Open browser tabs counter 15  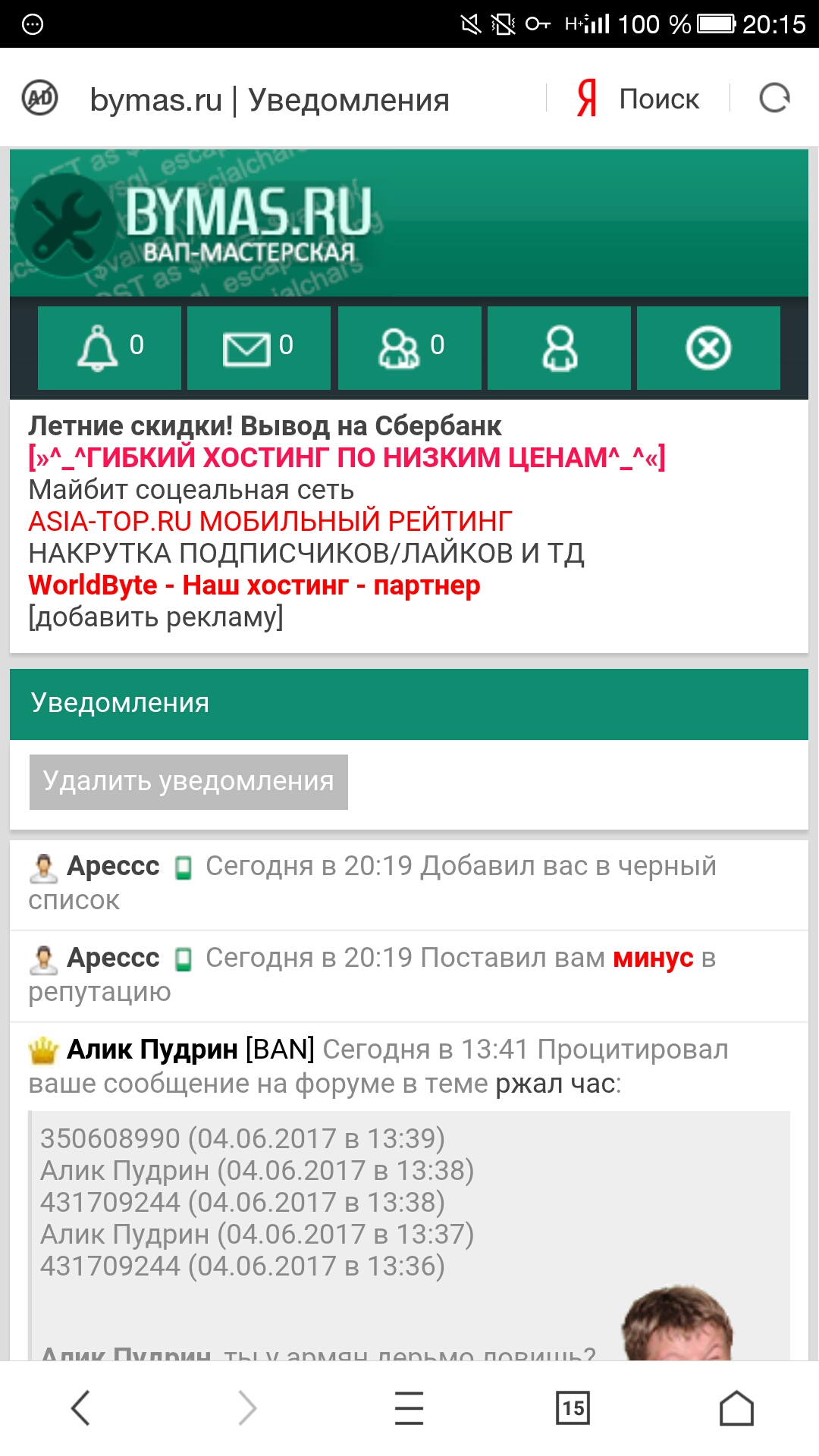point(573,1408)
